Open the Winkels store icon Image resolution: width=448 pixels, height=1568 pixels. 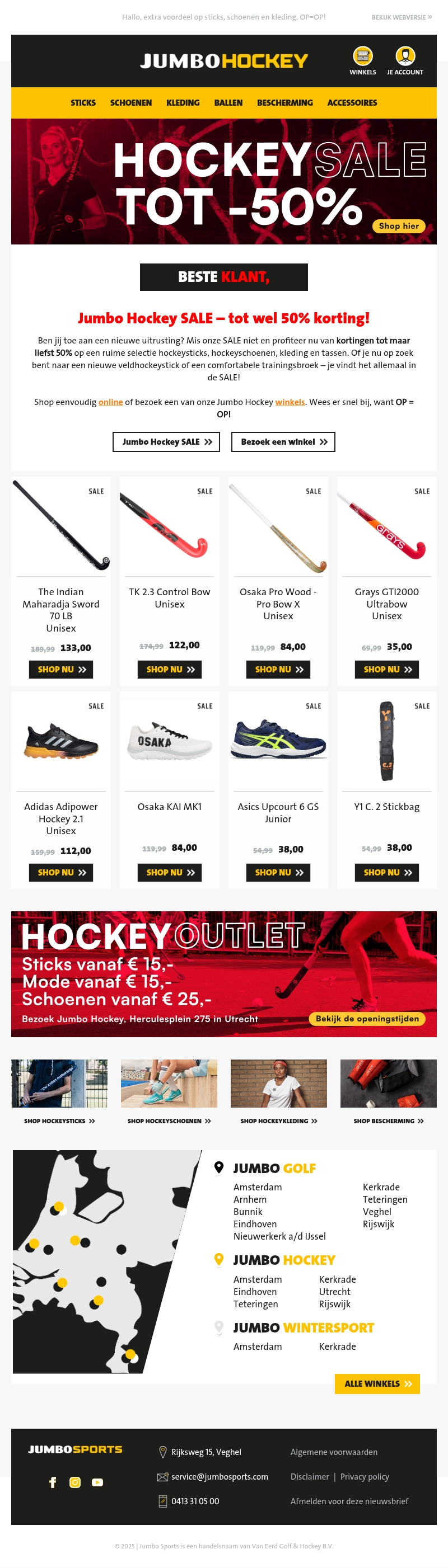[x=363, y=57]
